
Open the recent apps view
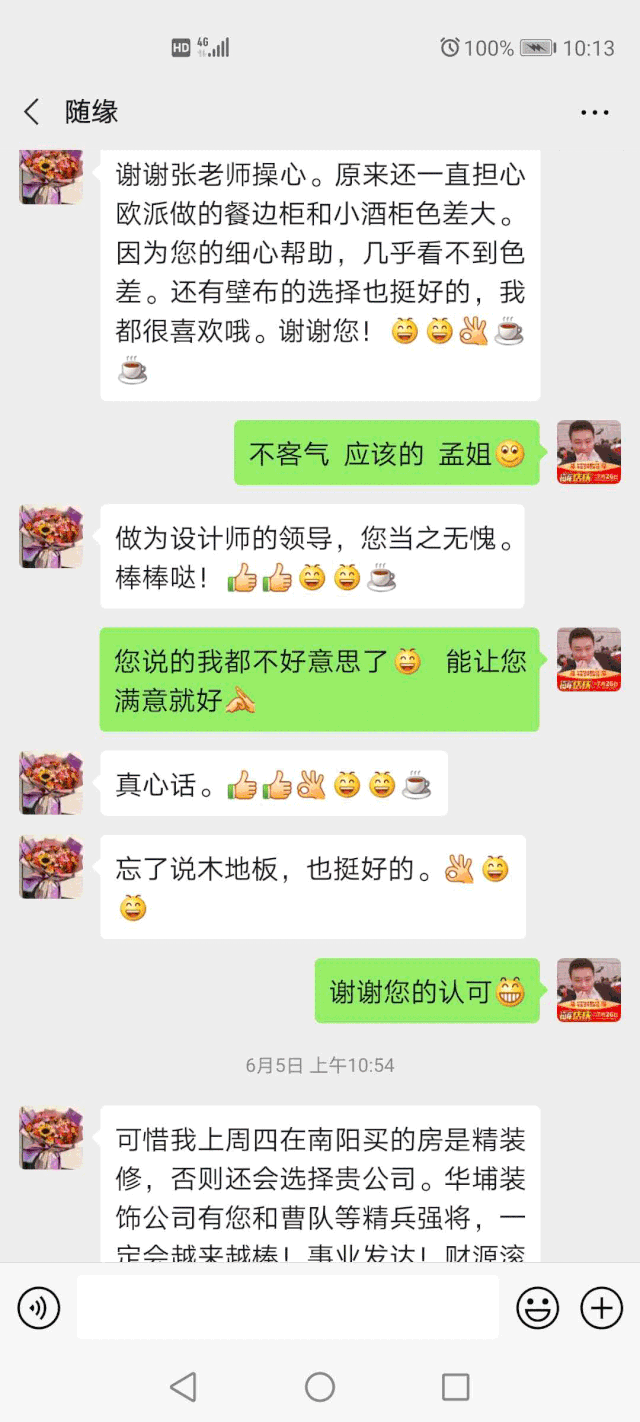tap(456, 1387)
